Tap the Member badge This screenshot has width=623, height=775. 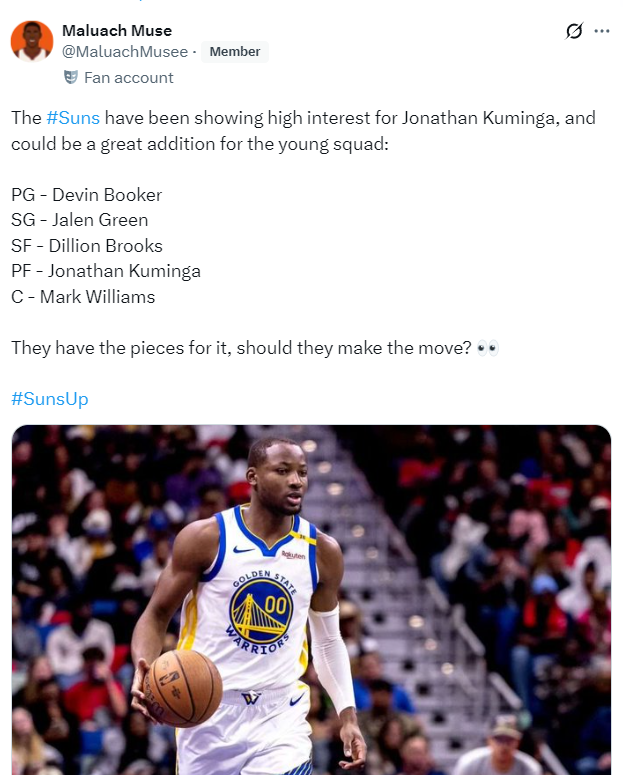(x=235, y=52)
